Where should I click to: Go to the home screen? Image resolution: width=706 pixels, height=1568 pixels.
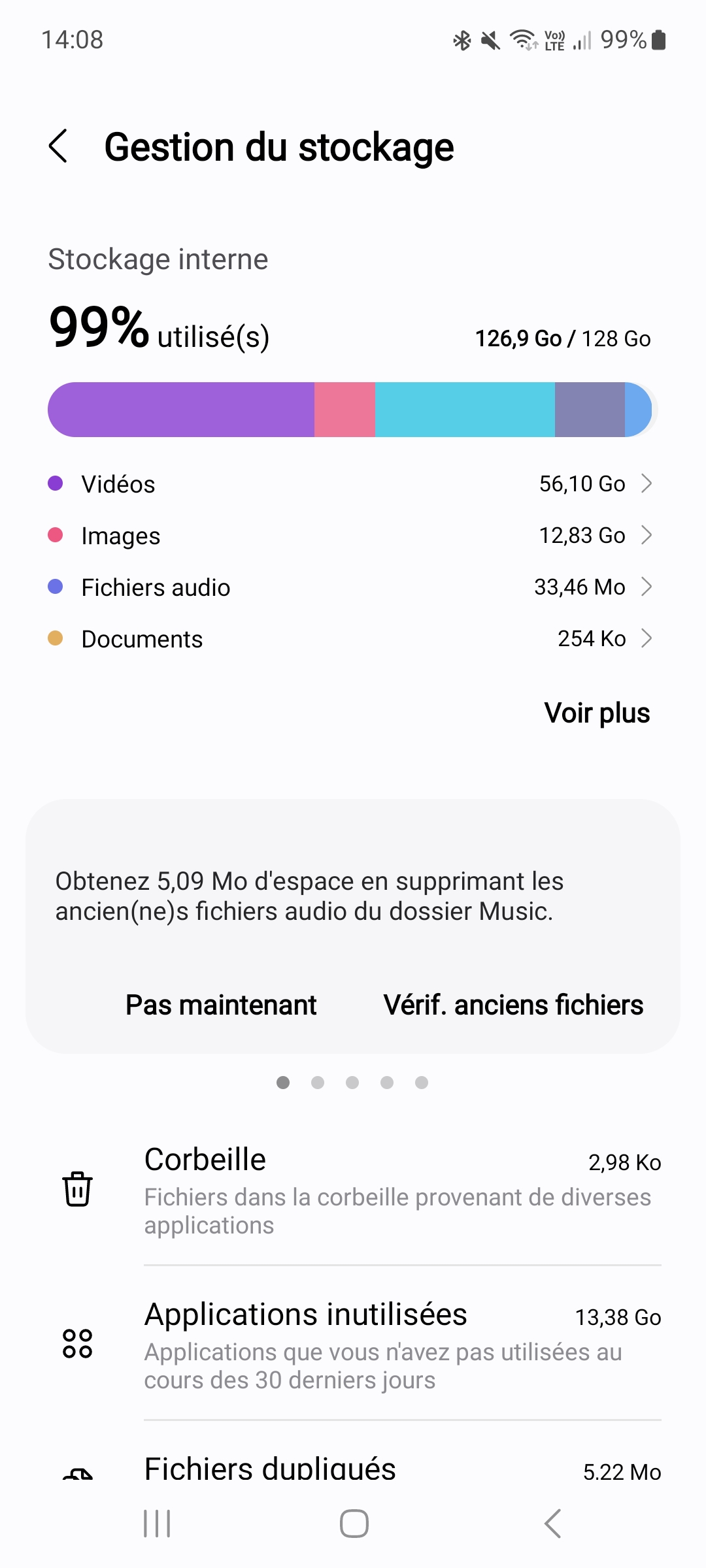pos(354,1524)
